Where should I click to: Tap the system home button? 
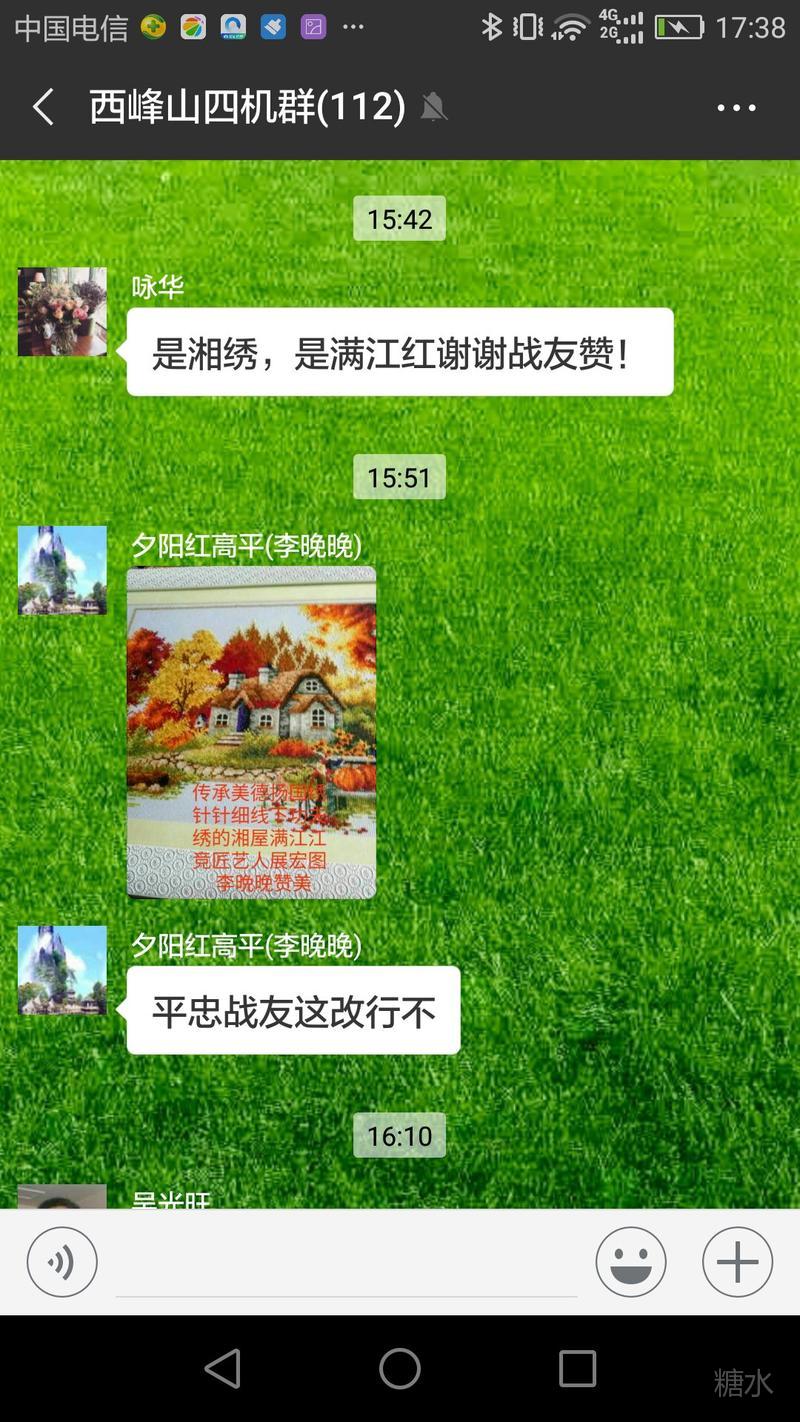click(x=399, y=1368)
